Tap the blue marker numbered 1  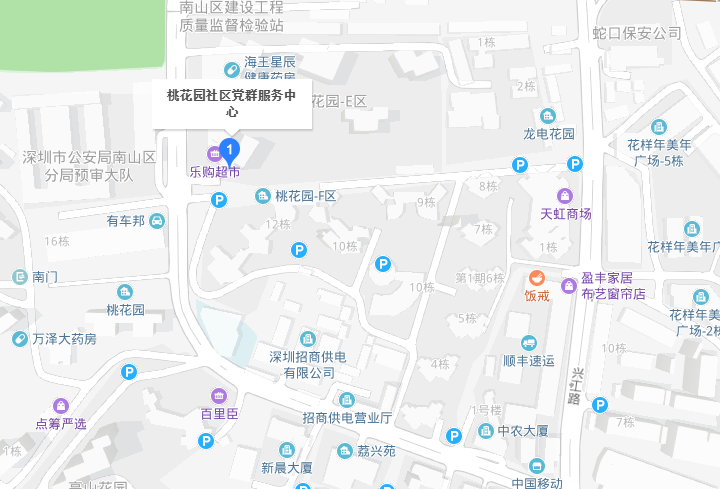click(x=230, y=151)
